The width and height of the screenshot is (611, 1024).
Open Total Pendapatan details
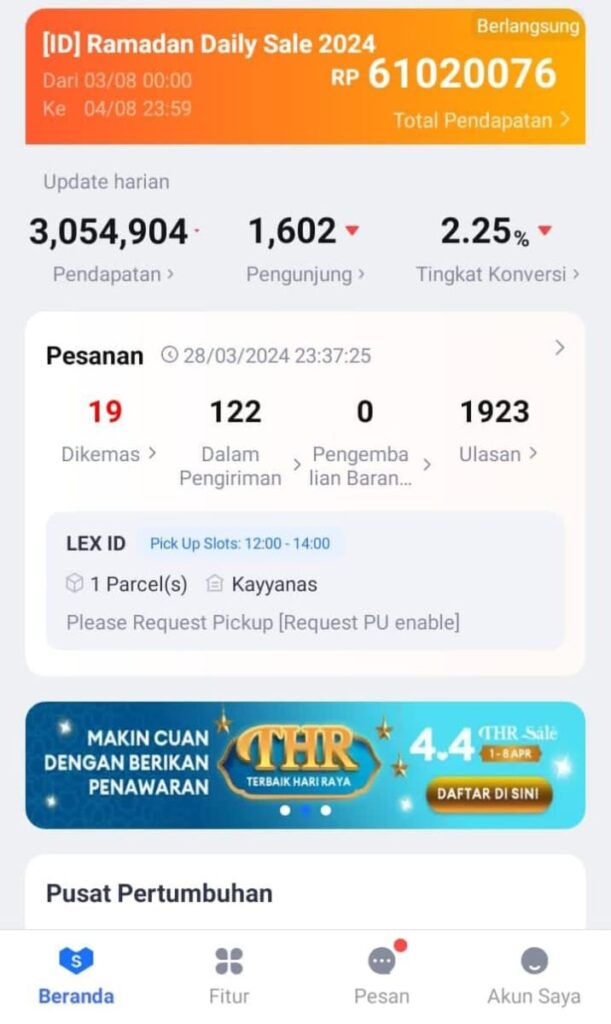481,121
